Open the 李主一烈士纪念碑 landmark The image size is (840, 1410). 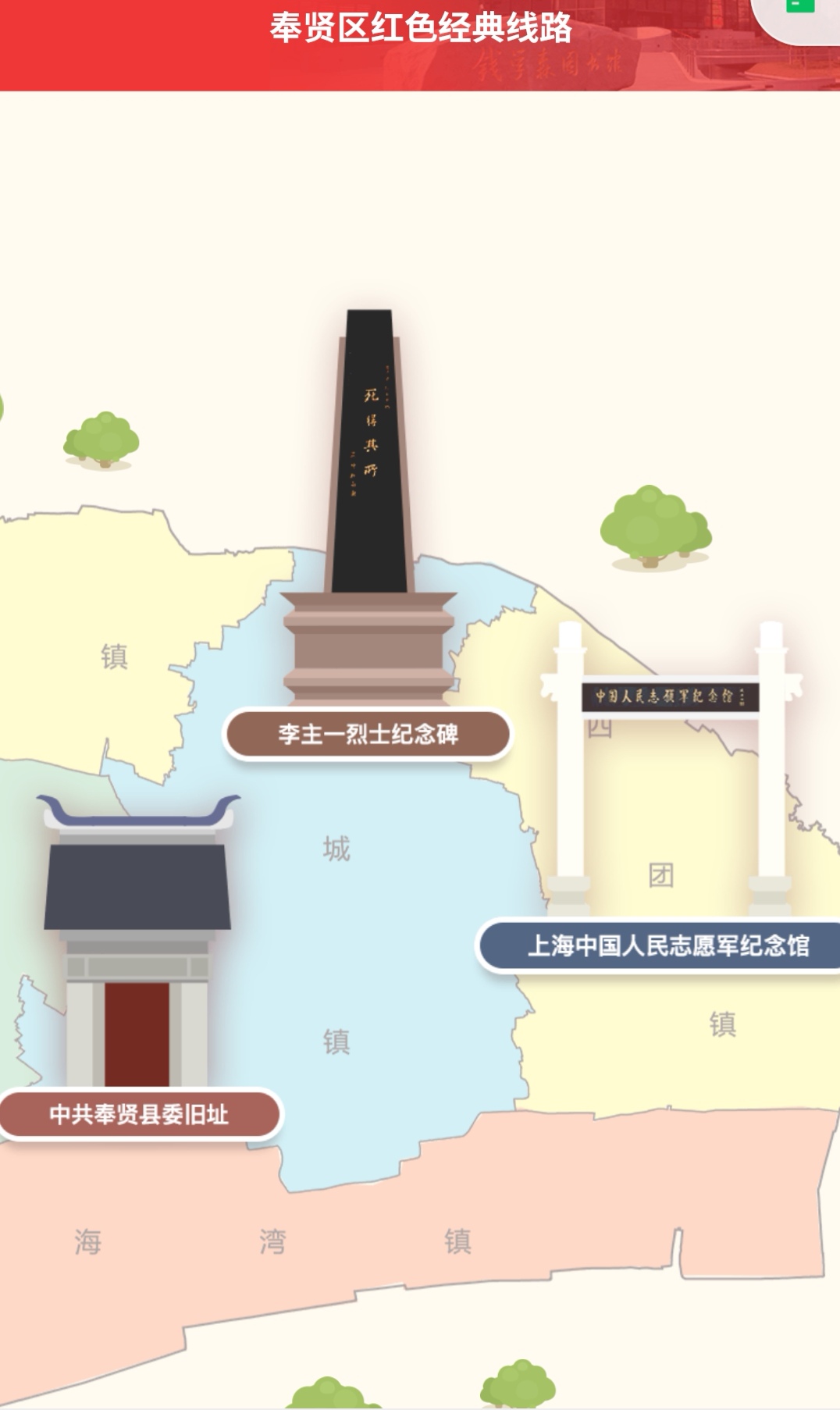(368, 734)
